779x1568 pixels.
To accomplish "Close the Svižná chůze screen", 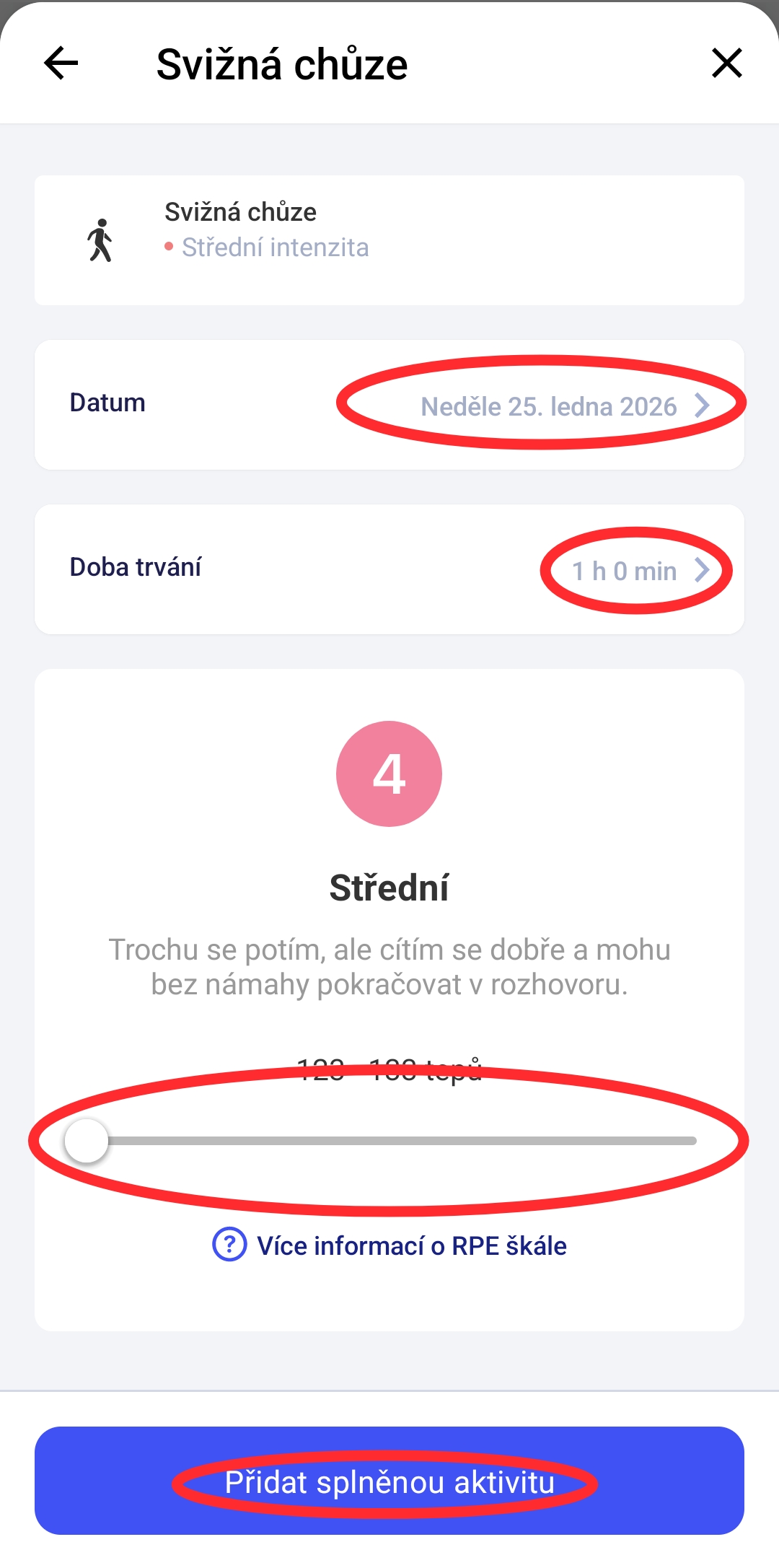I will 726,63.
